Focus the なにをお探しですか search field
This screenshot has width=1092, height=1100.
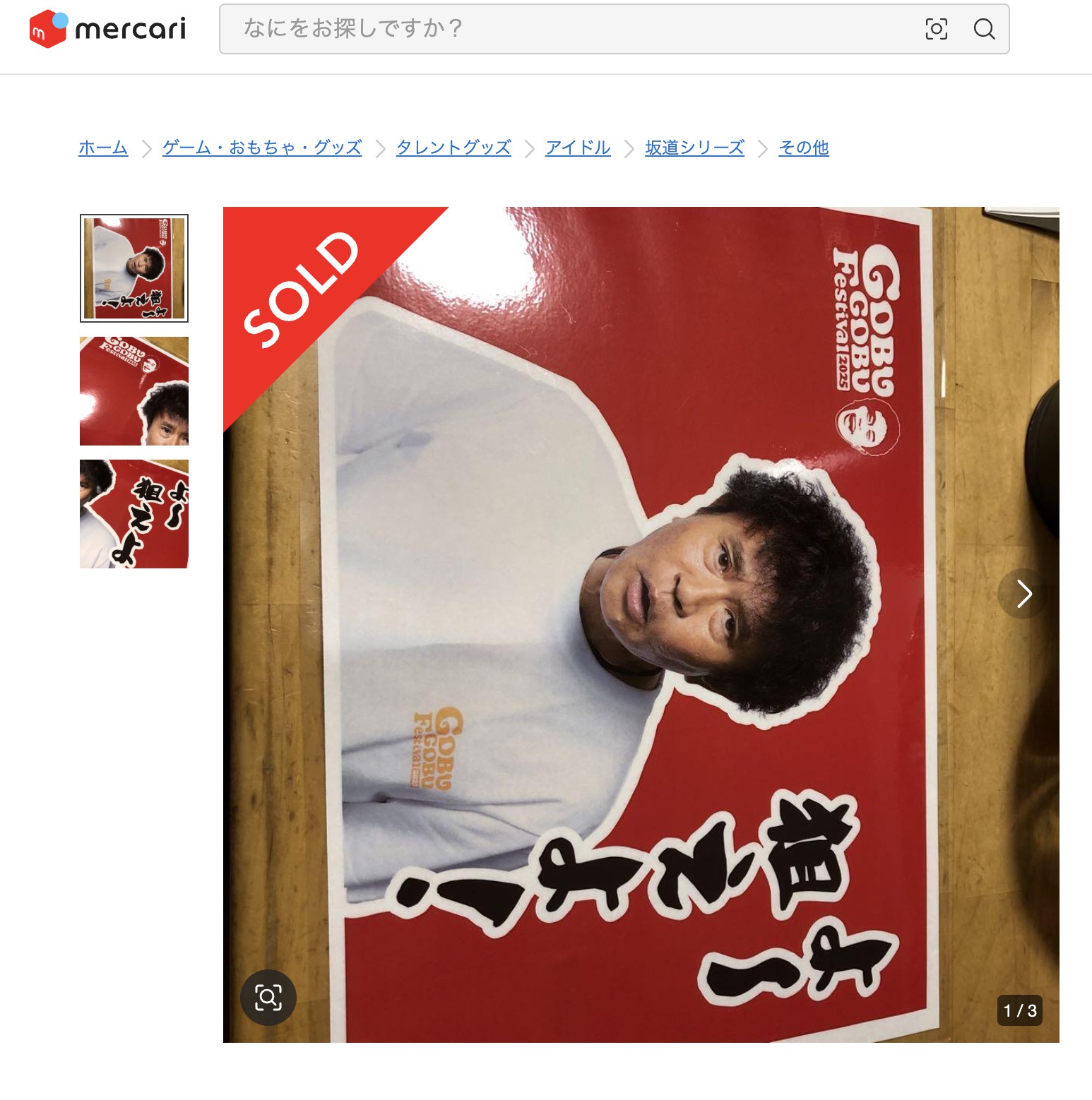pyautogui.click(x=565, y=29)
